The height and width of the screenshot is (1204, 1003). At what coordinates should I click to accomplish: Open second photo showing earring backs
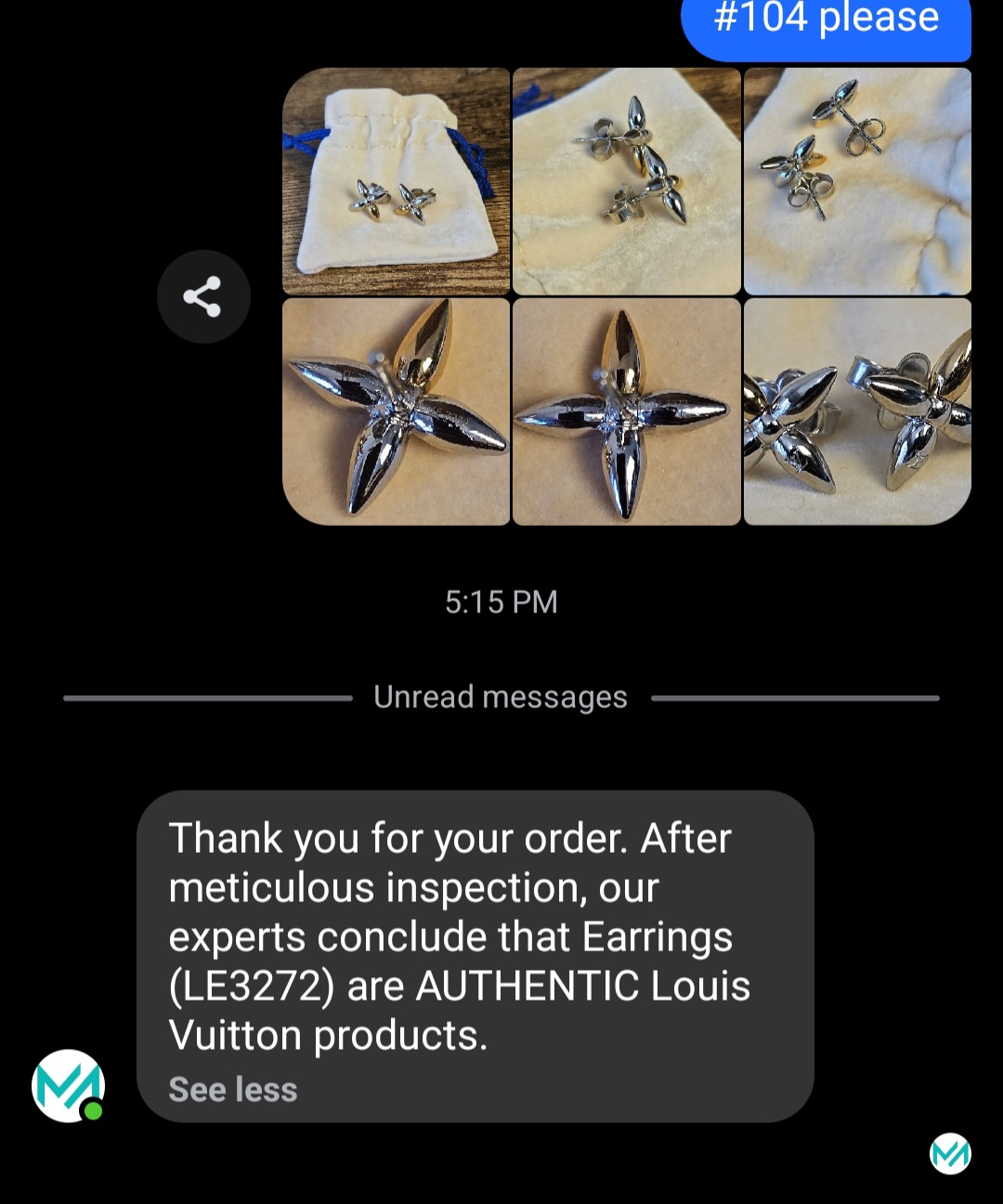(x=627, y=181)
